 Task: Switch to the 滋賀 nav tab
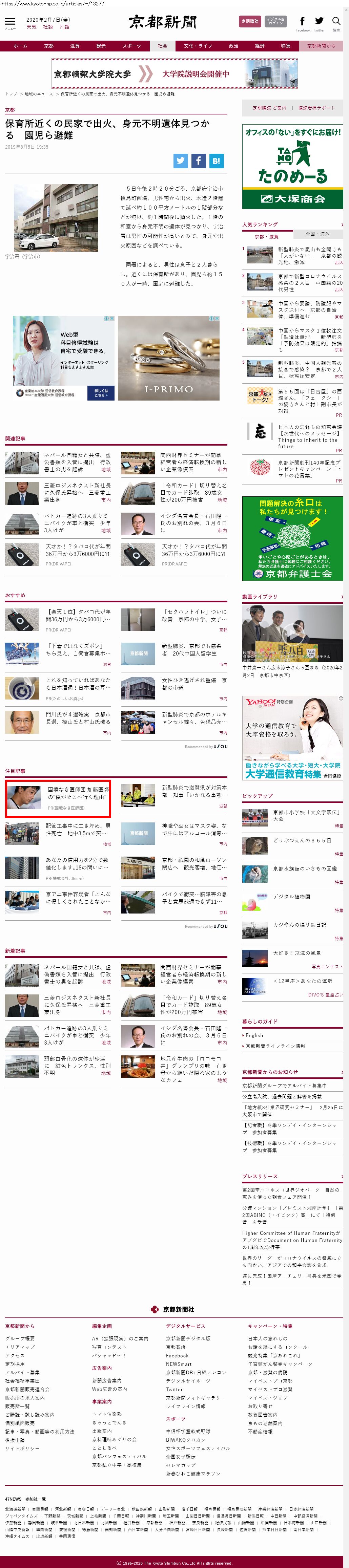[75, 46]
